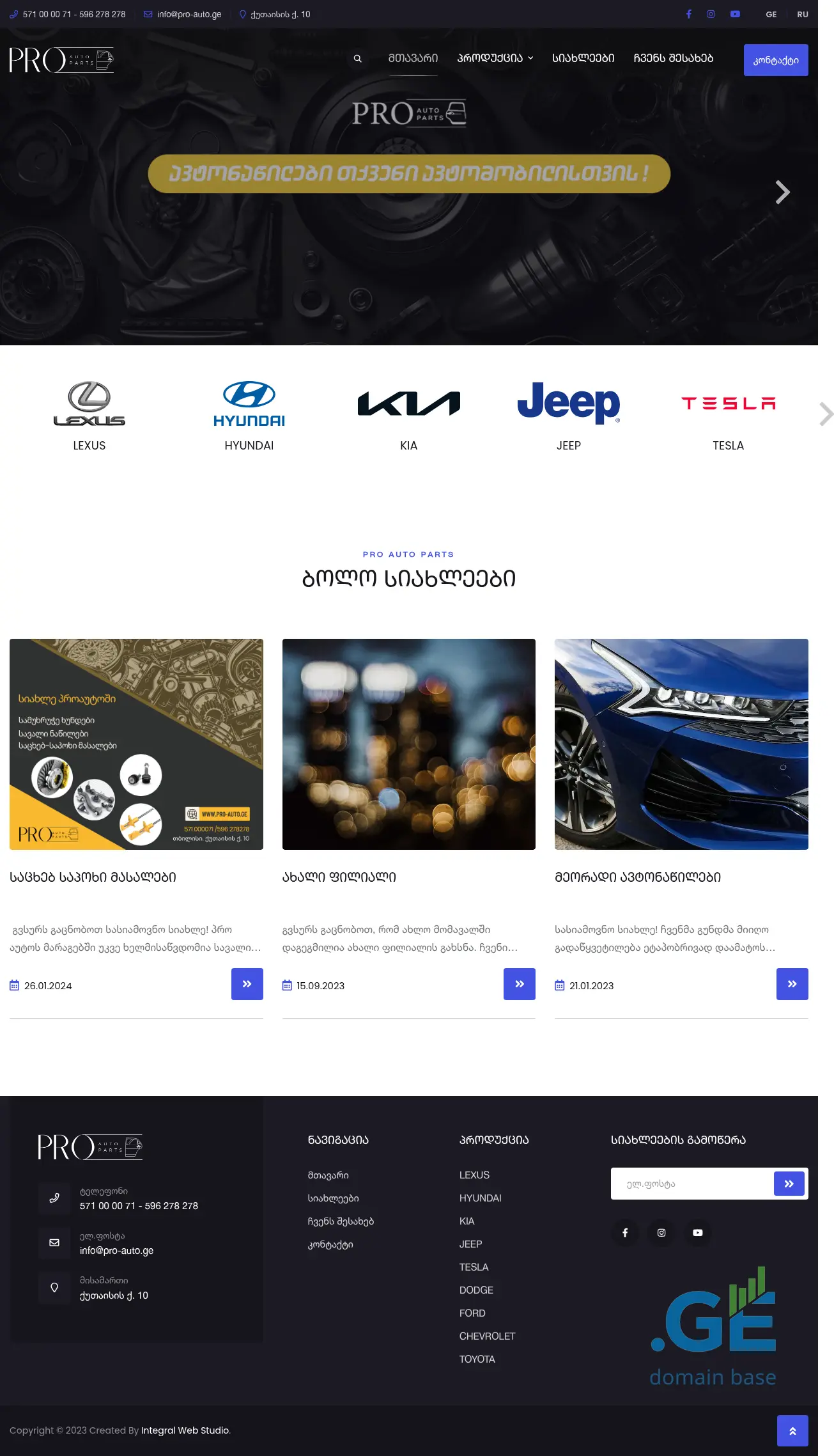The height and width of the screenshot is (1456, 834).
Task: Open the სიახლეები navigation link
Action: click(x=583, y=58)
